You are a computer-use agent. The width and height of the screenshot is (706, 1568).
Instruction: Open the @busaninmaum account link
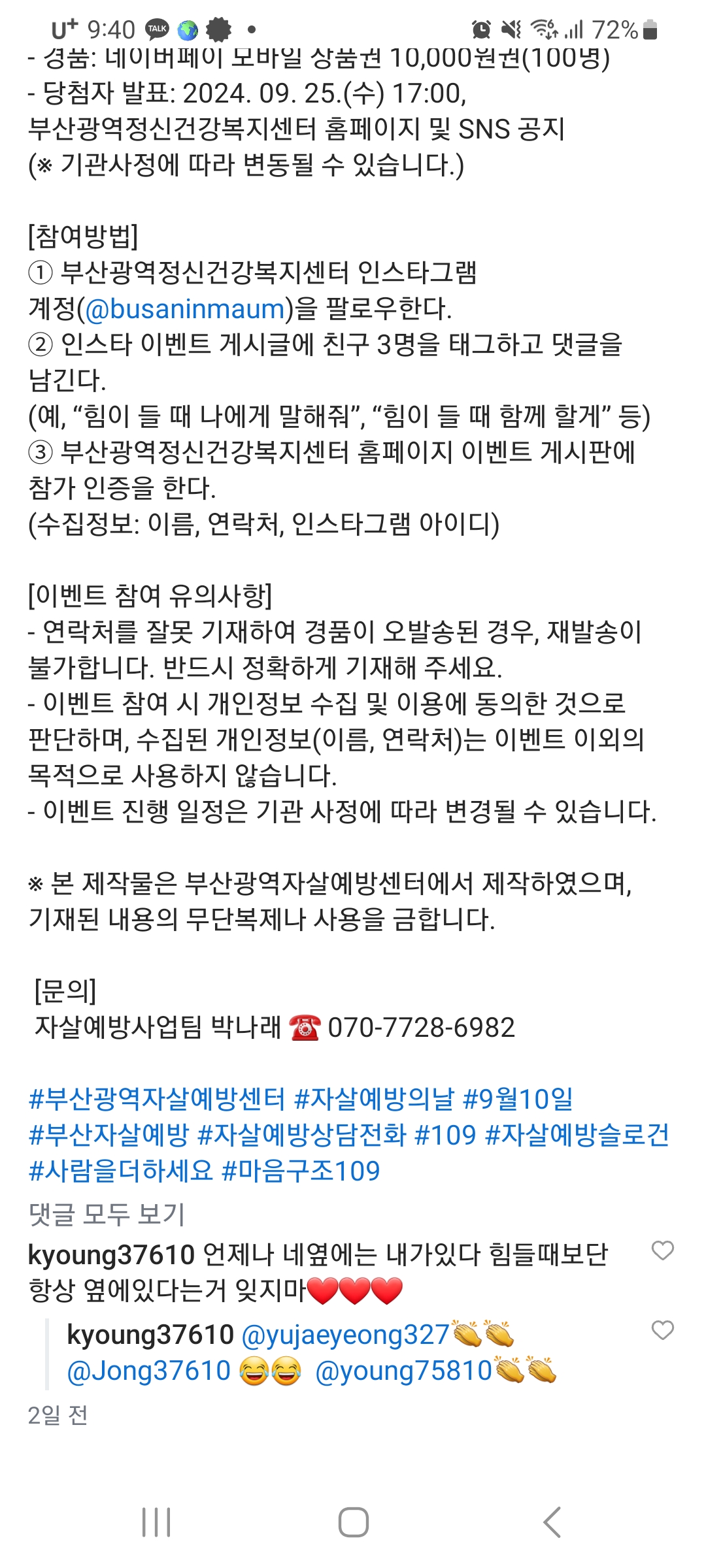[185, 308]
